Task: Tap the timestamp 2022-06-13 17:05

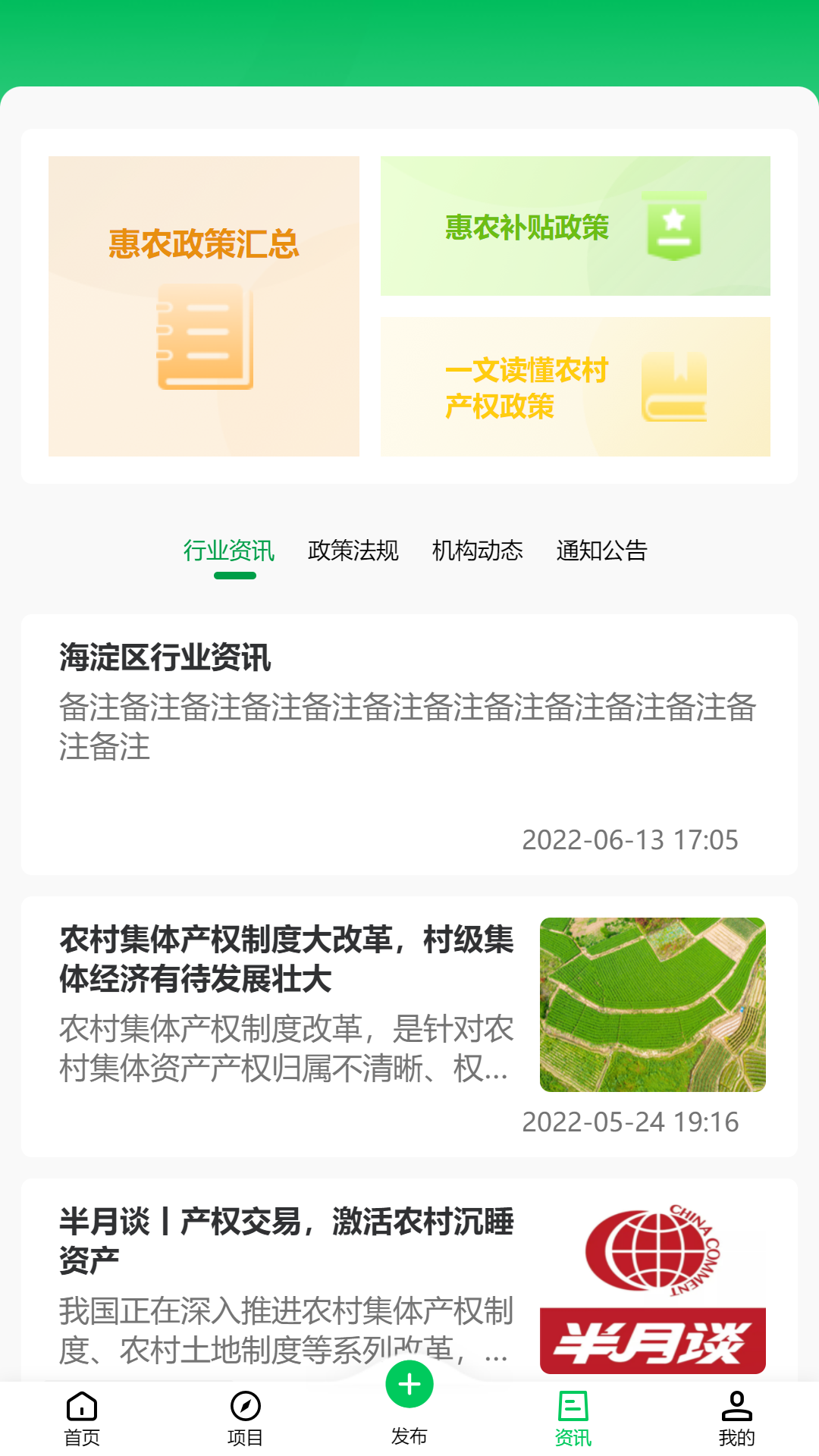Action: [x=629, y=840]
